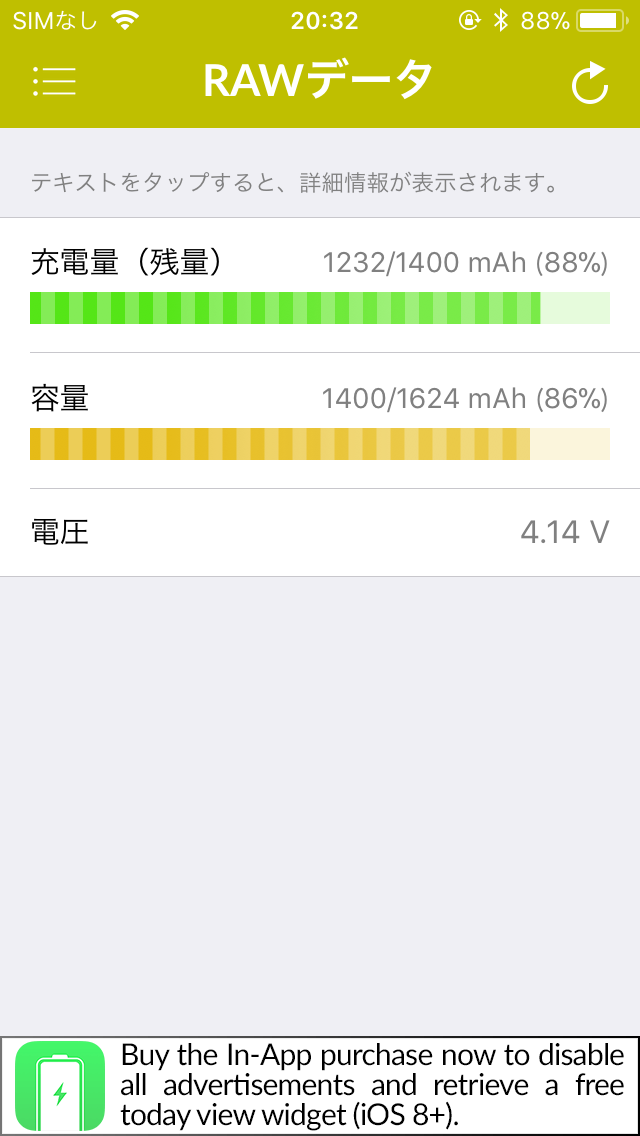Show details for 容量 row
Screen dimensions: 640x1136
tap(320, 420)
